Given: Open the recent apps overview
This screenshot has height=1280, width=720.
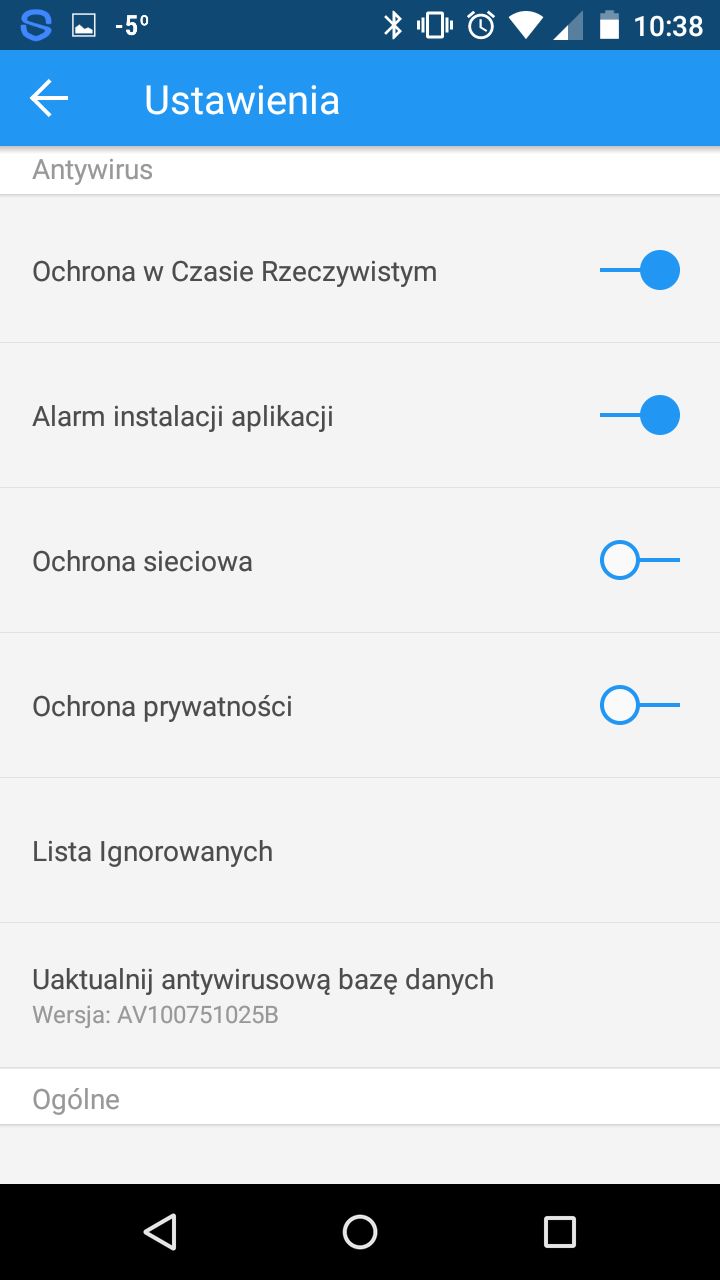Looking at the screenshot, I should point(560,1232).
